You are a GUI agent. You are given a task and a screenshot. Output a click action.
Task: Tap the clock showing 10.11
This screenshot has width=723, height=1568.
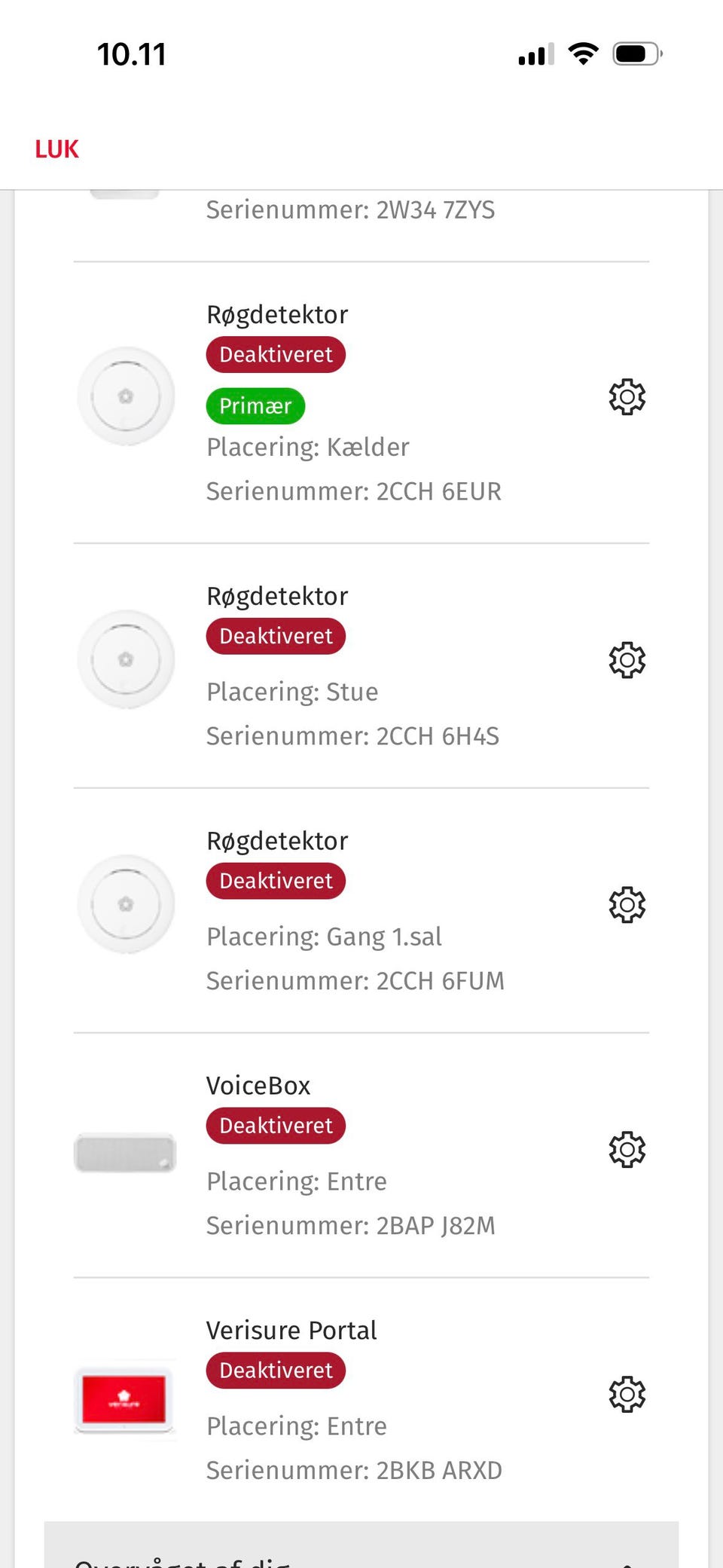(132, 53)
